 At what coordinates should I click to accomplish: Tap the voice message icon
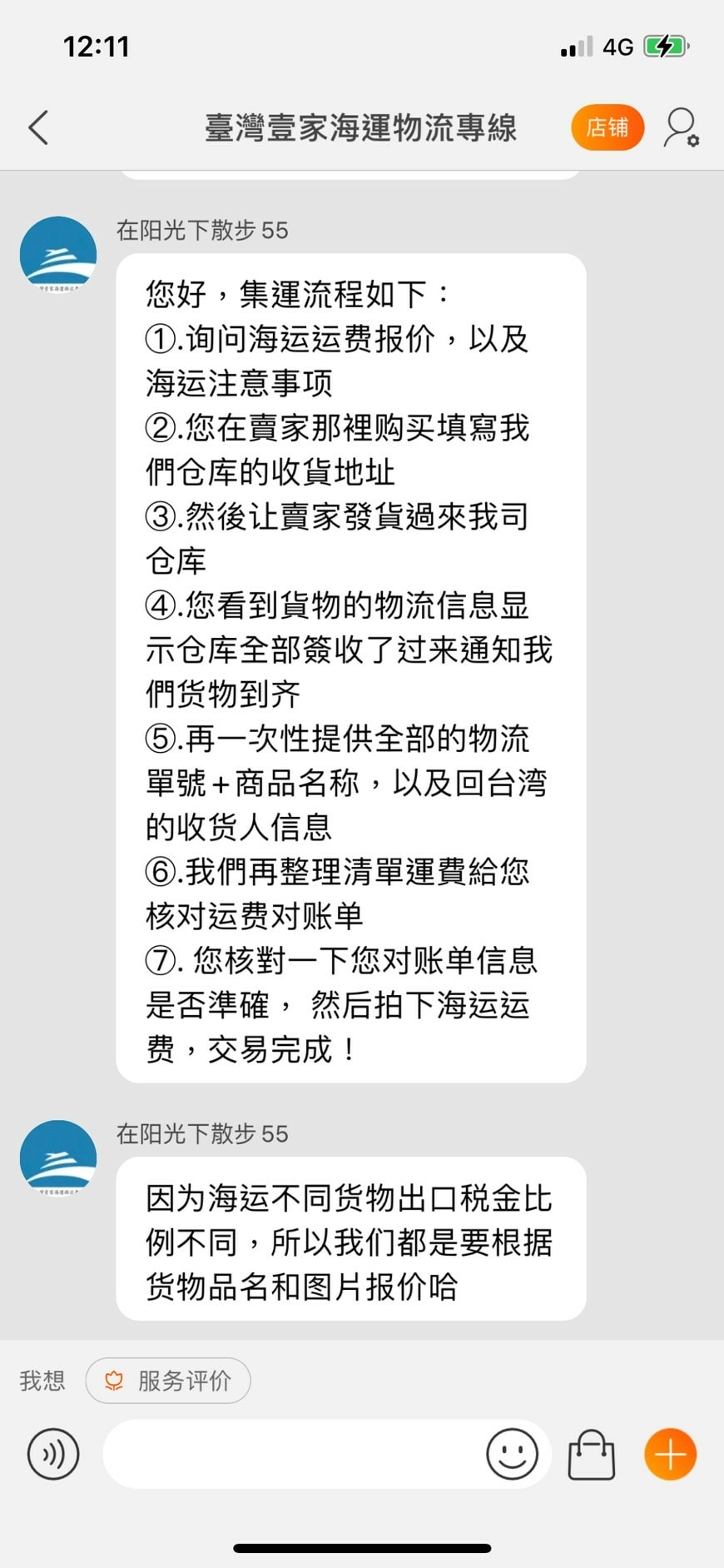point(52,1454)
